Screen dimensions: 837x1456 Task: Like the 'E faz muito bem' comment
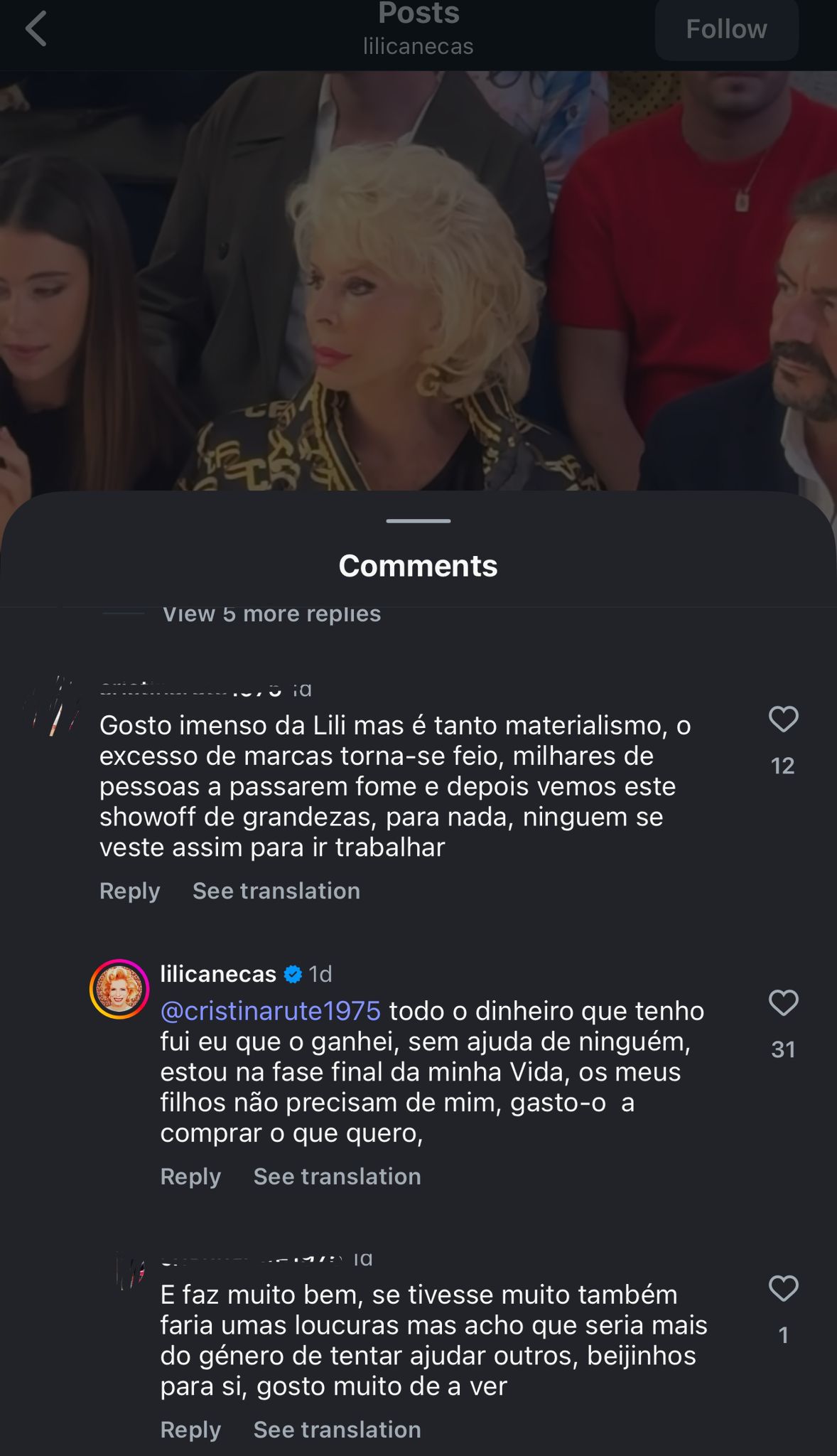tap(783, 1289)
